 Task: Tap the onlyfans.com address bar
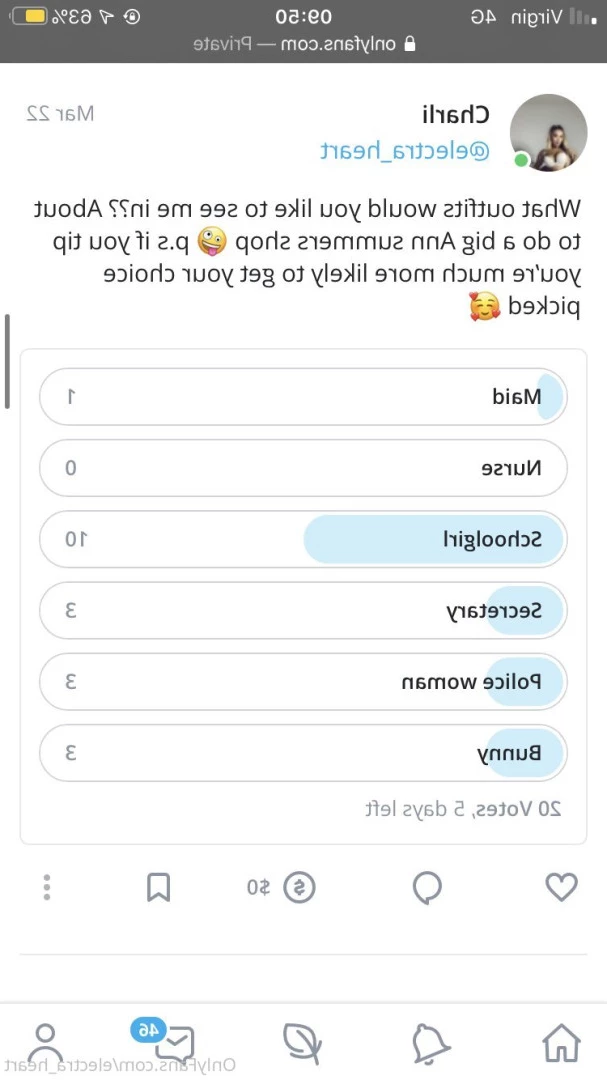point(303,45)
